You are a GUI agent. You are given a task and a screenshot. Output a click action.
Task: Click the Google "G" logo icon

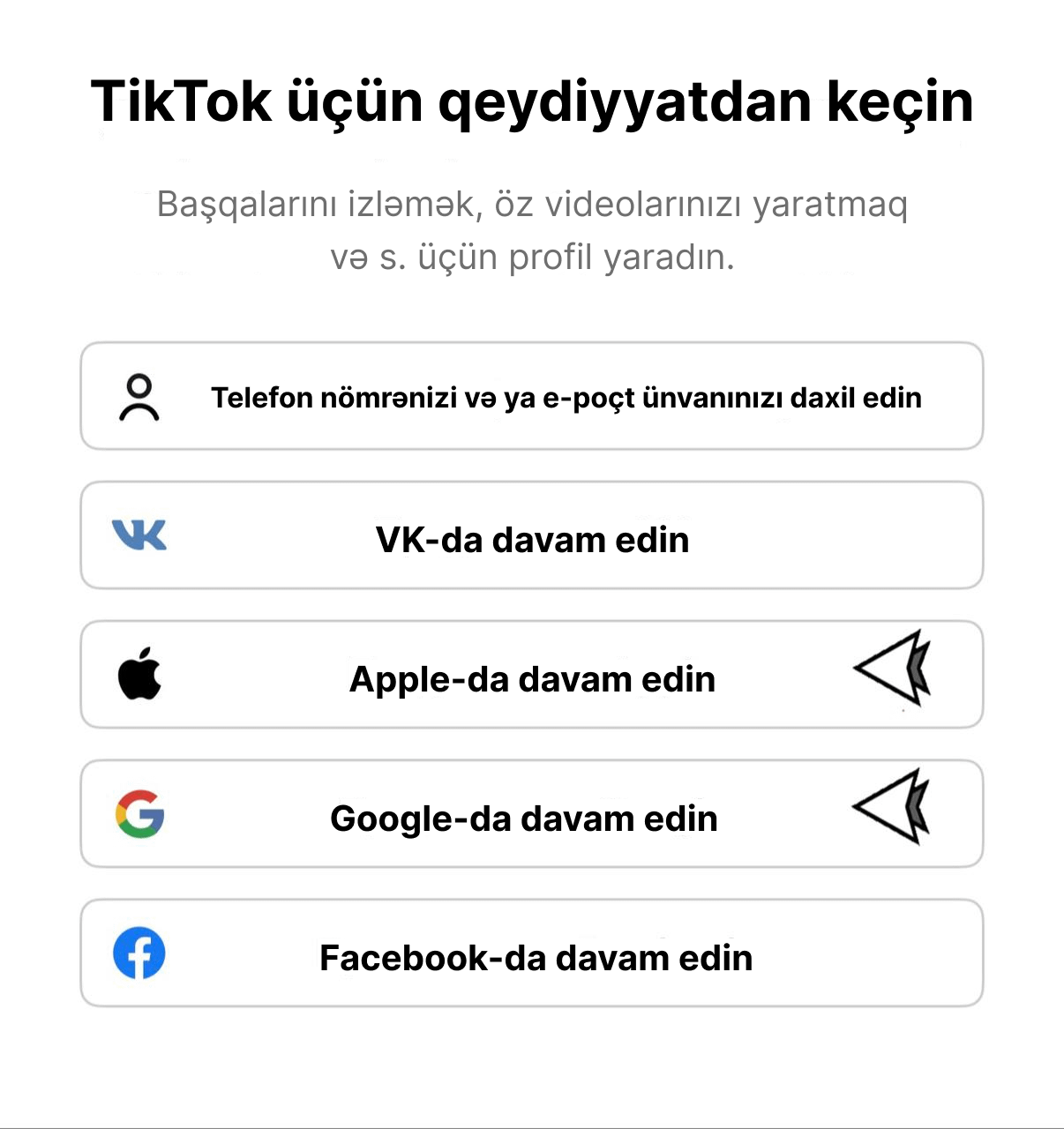[x=139, y=814]
